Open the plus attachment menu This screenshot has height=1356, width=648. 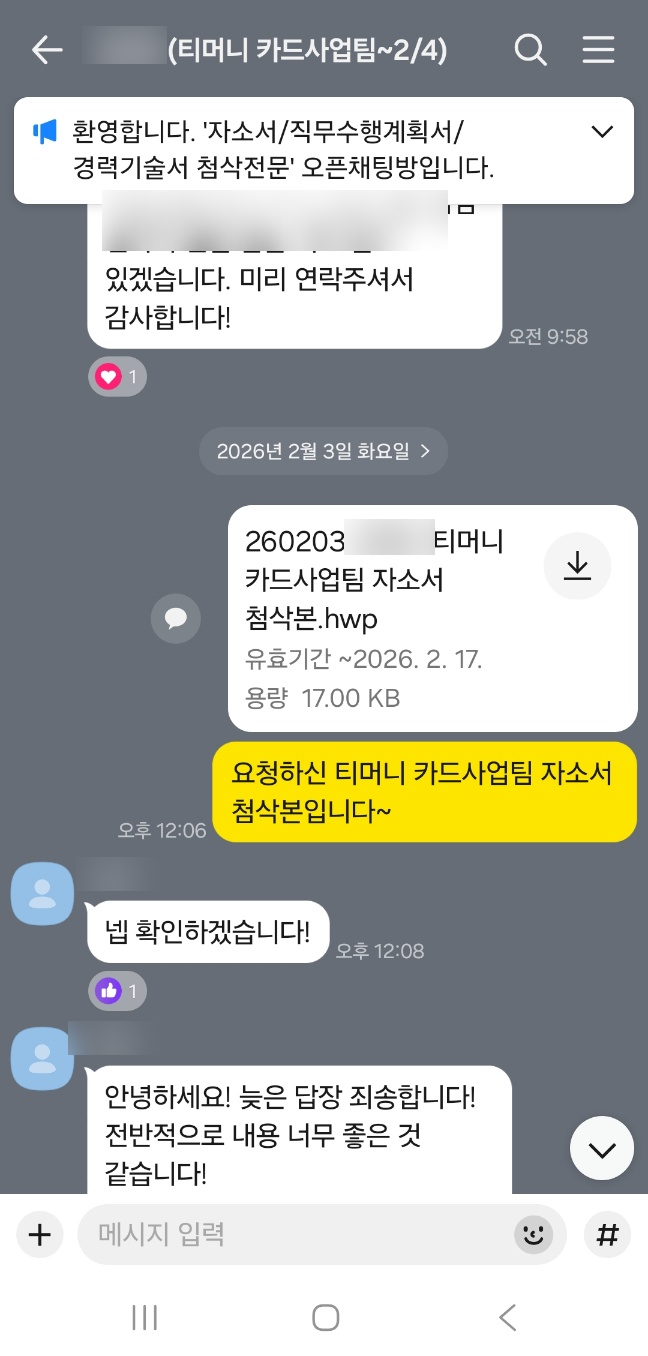(x=39, y=1235)
